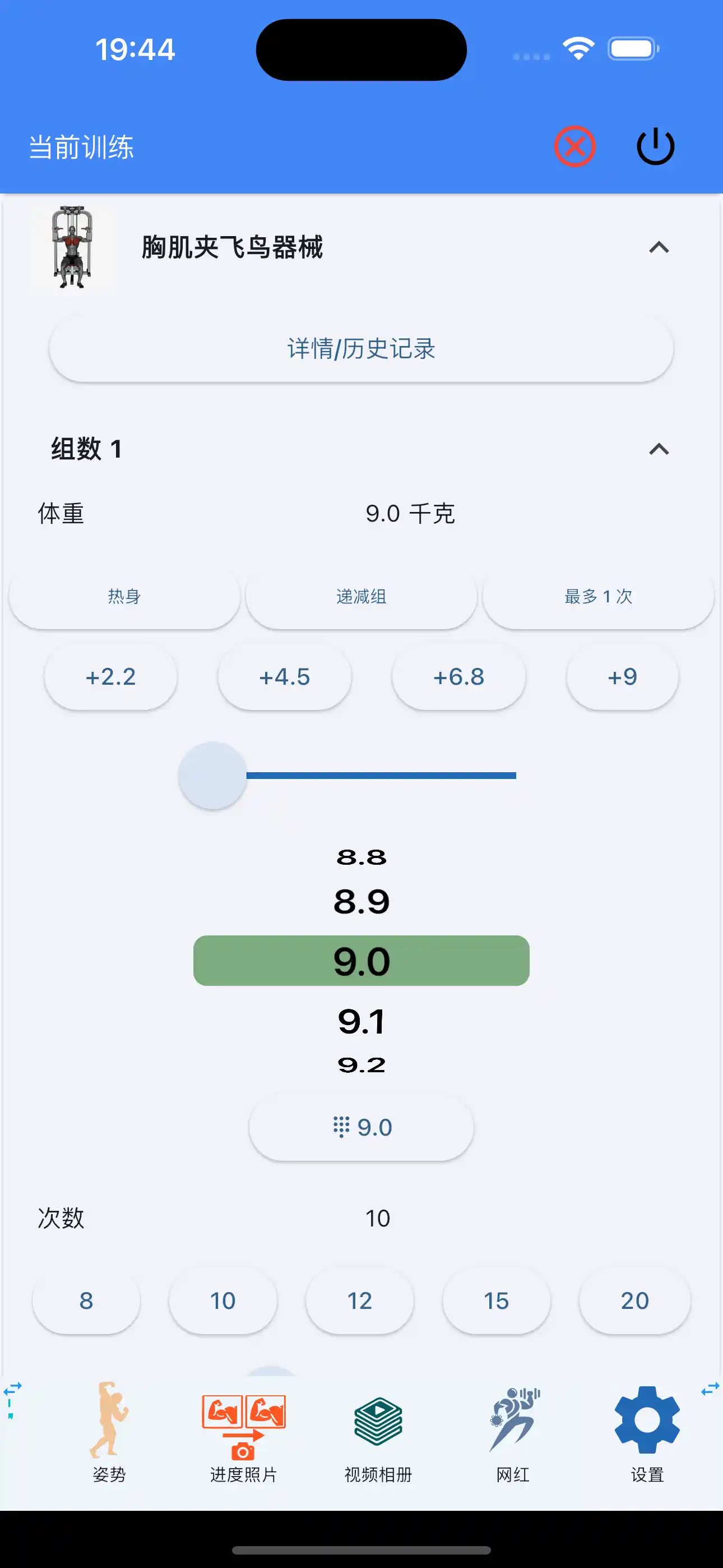Enable the 递减组 drop set marker
The height and width of the screenshot is (1568, 723).
pos(361,597)
